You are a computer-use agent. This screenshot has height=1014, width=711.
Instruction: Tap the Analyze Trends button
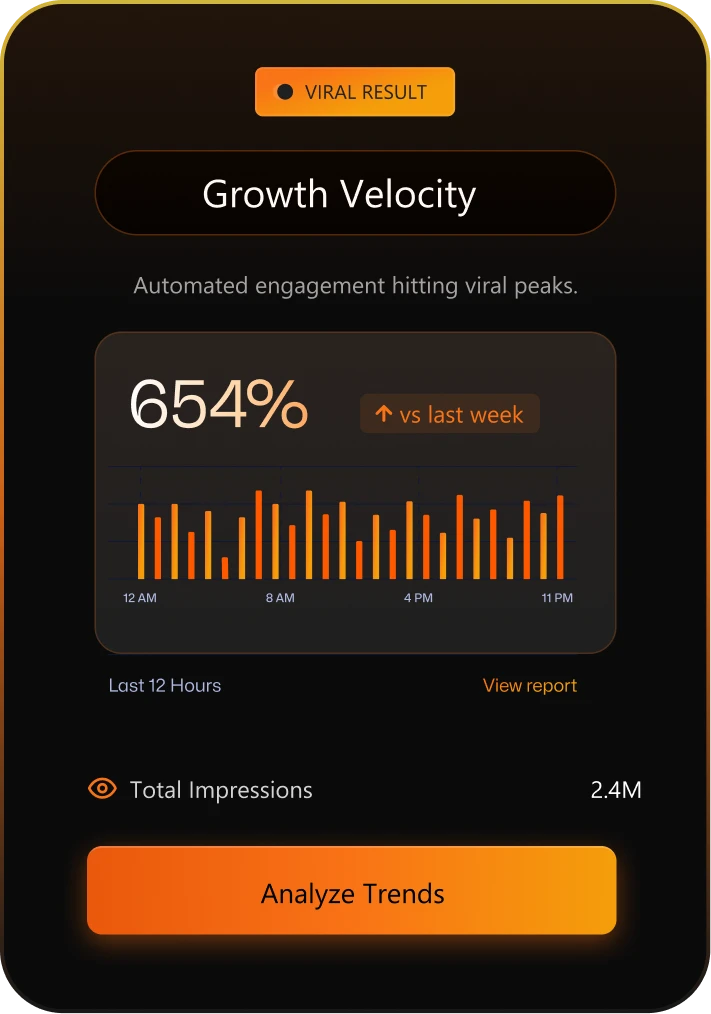click(352, 891)
